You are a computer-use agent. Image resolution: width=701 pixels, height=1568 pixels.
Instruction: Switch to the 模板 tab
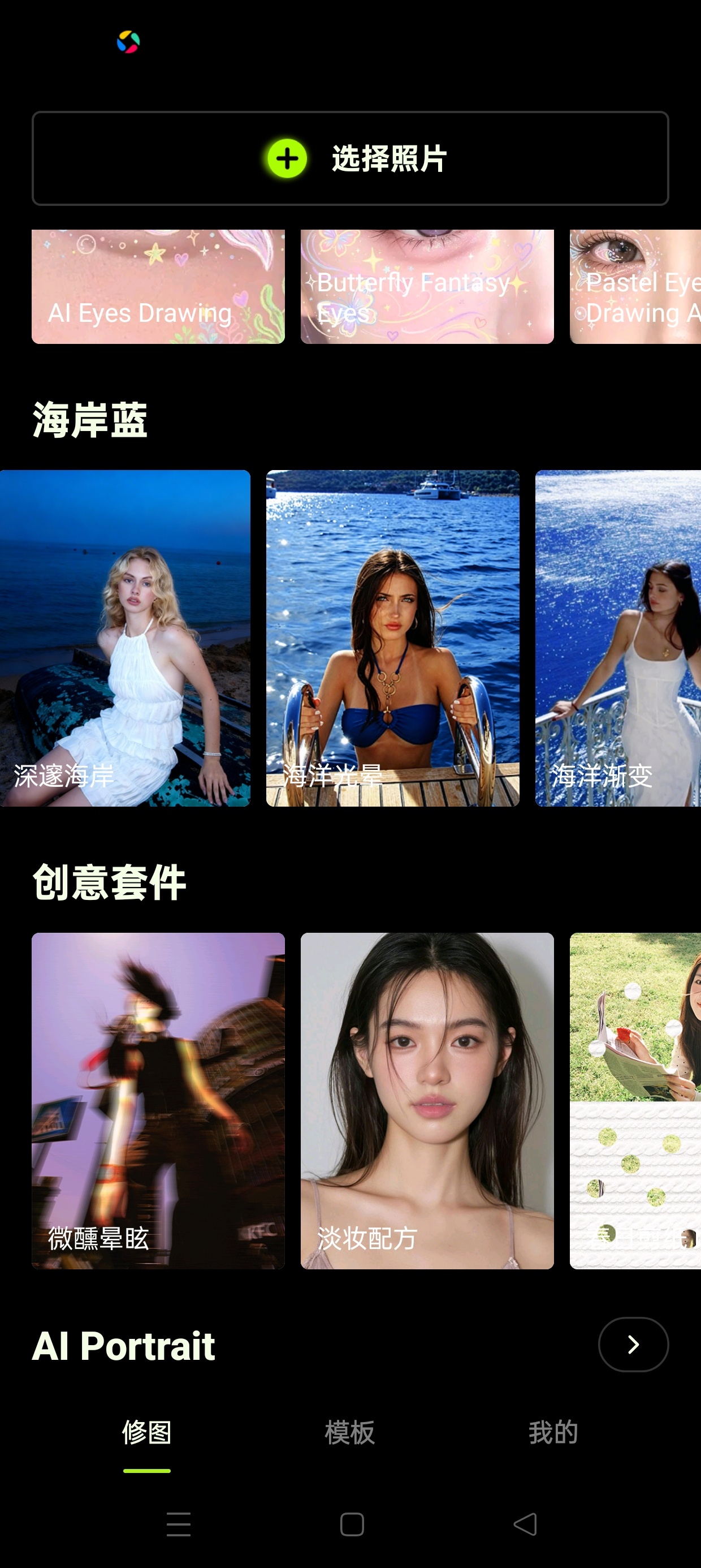[x=350, y=1432]
